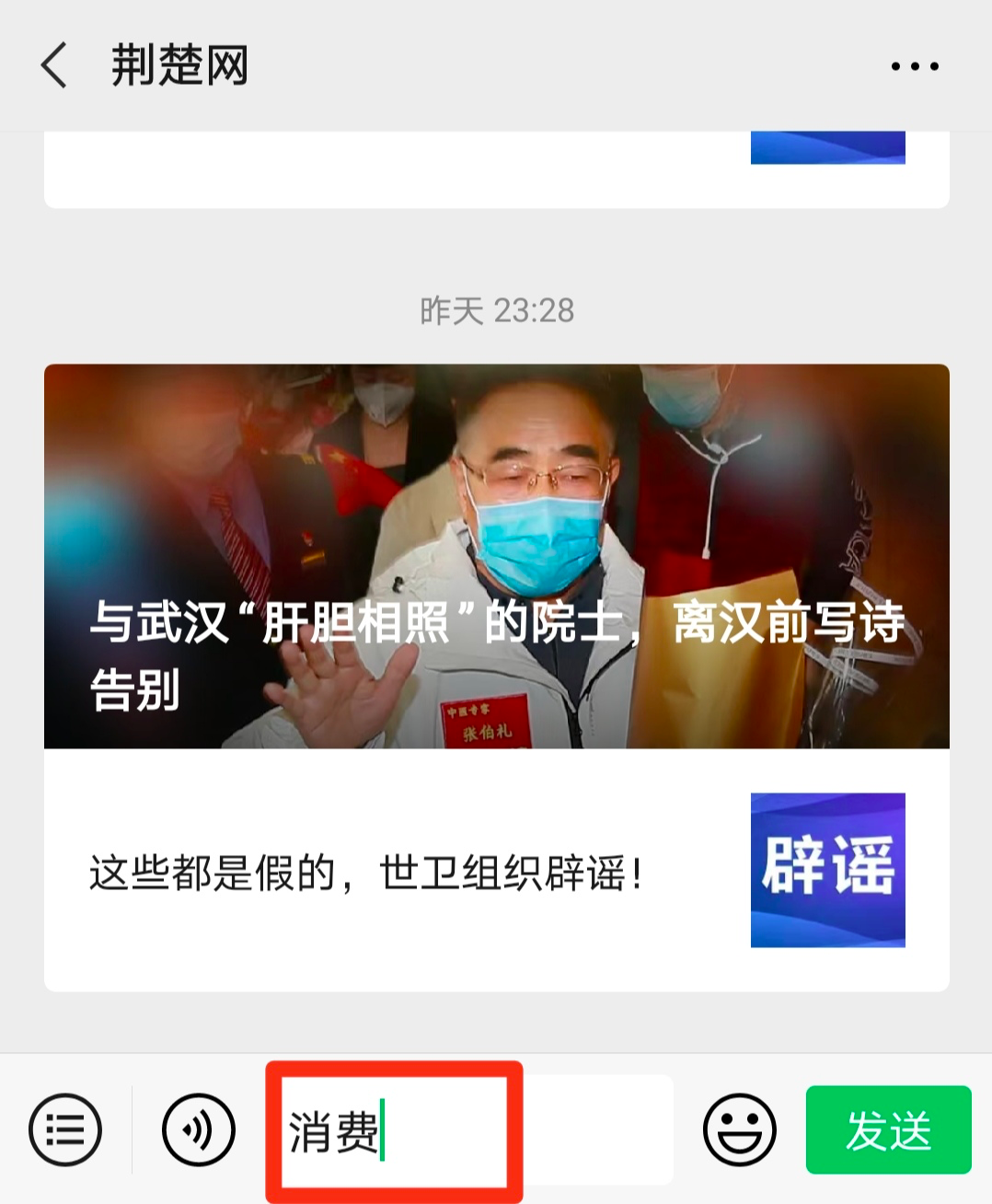
Task: Open the 世卫组织辟谣 article row
Action: coord(496,870)
